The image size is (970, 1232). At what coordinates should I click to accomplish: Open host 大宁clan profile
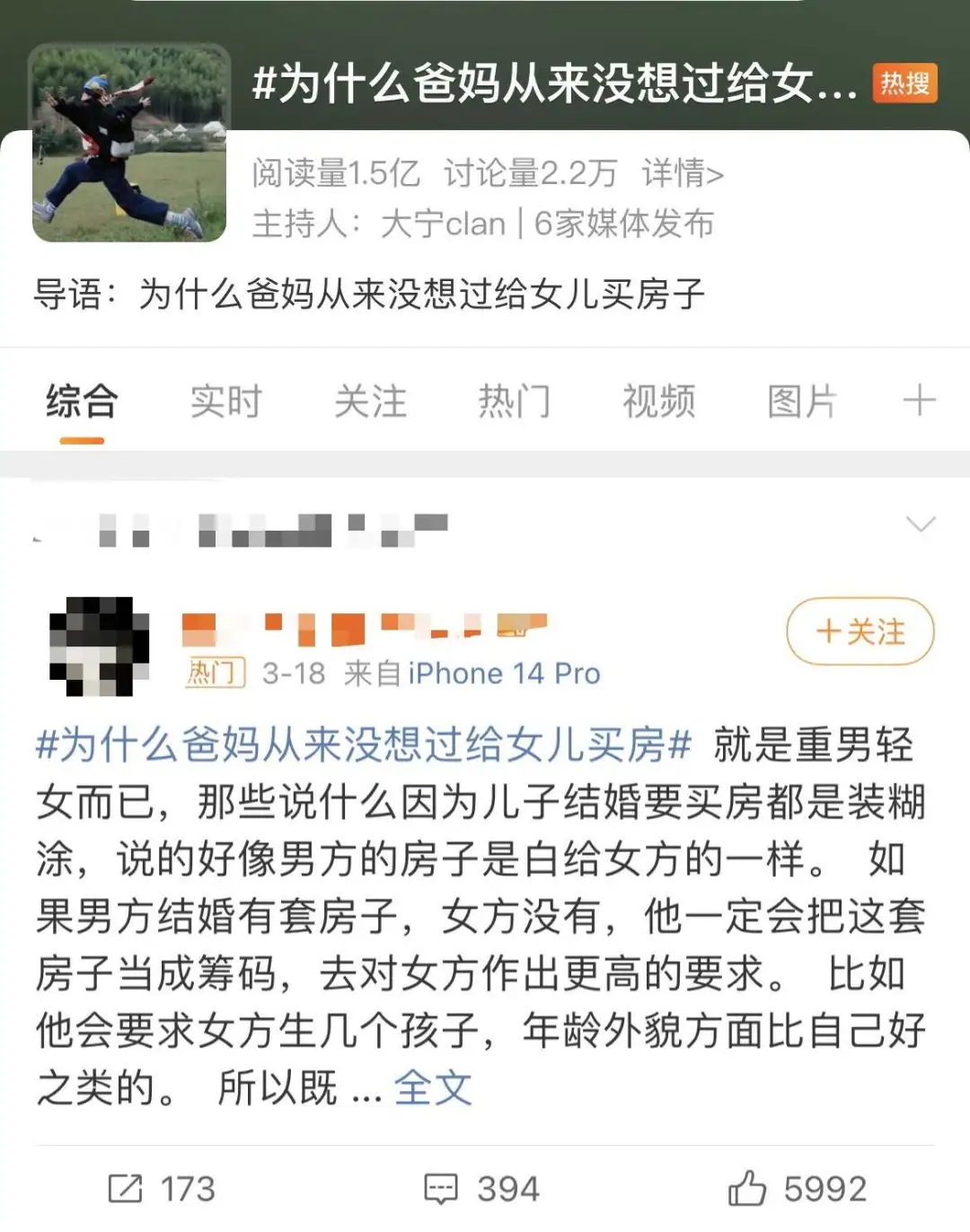443,224
